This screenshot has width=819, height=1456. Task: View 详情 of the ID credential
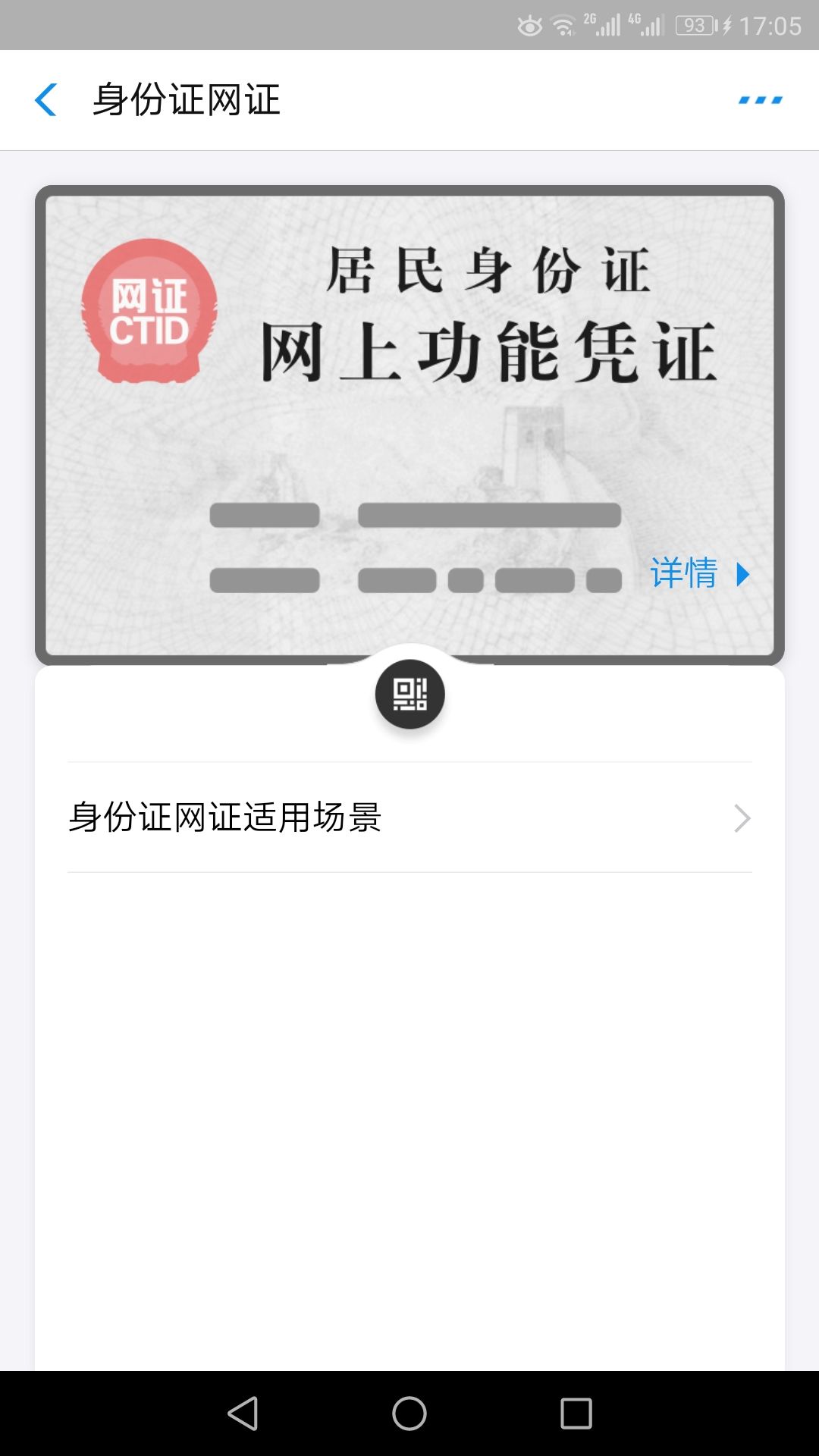coord(698,573)
